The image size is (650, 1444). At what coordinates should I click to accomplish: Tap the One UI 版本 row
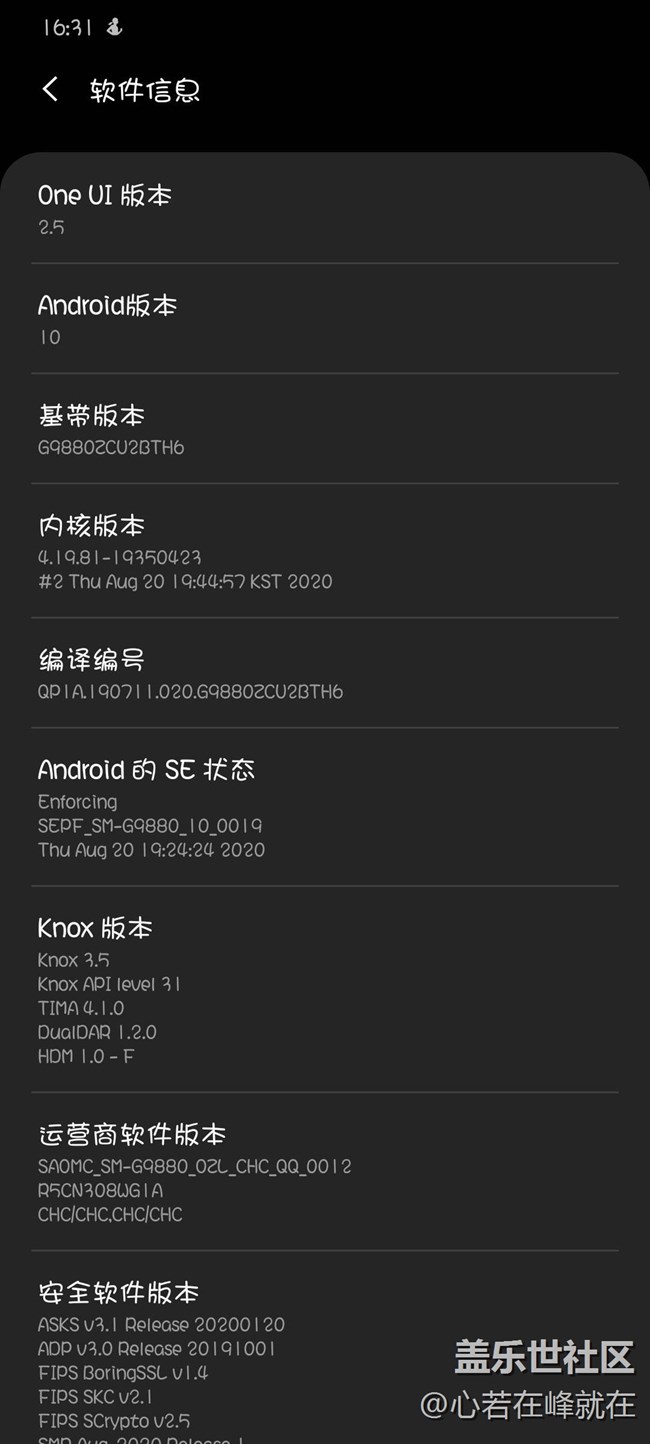tap(325, 209)
